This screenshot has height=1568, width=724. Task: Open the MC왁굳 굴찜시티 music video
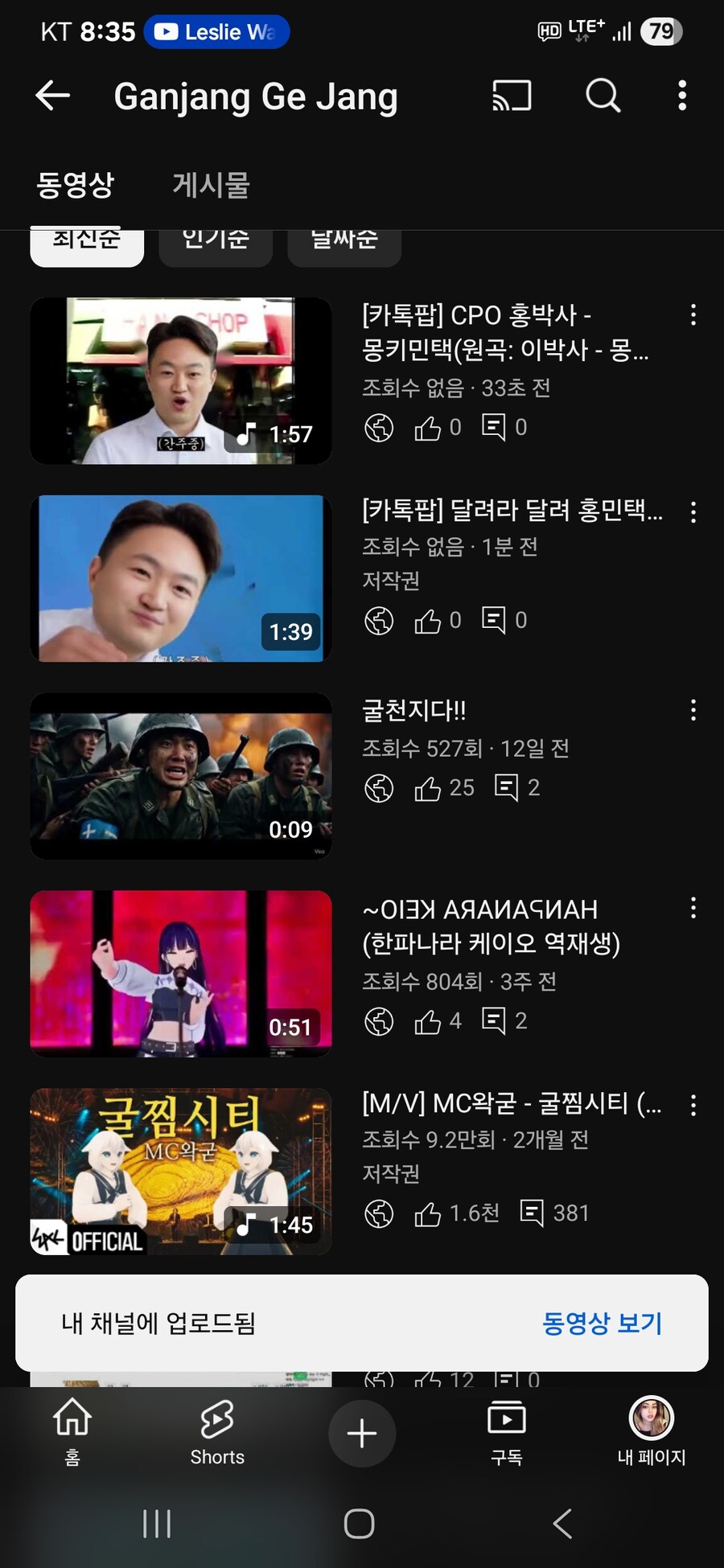point(181,1171)
